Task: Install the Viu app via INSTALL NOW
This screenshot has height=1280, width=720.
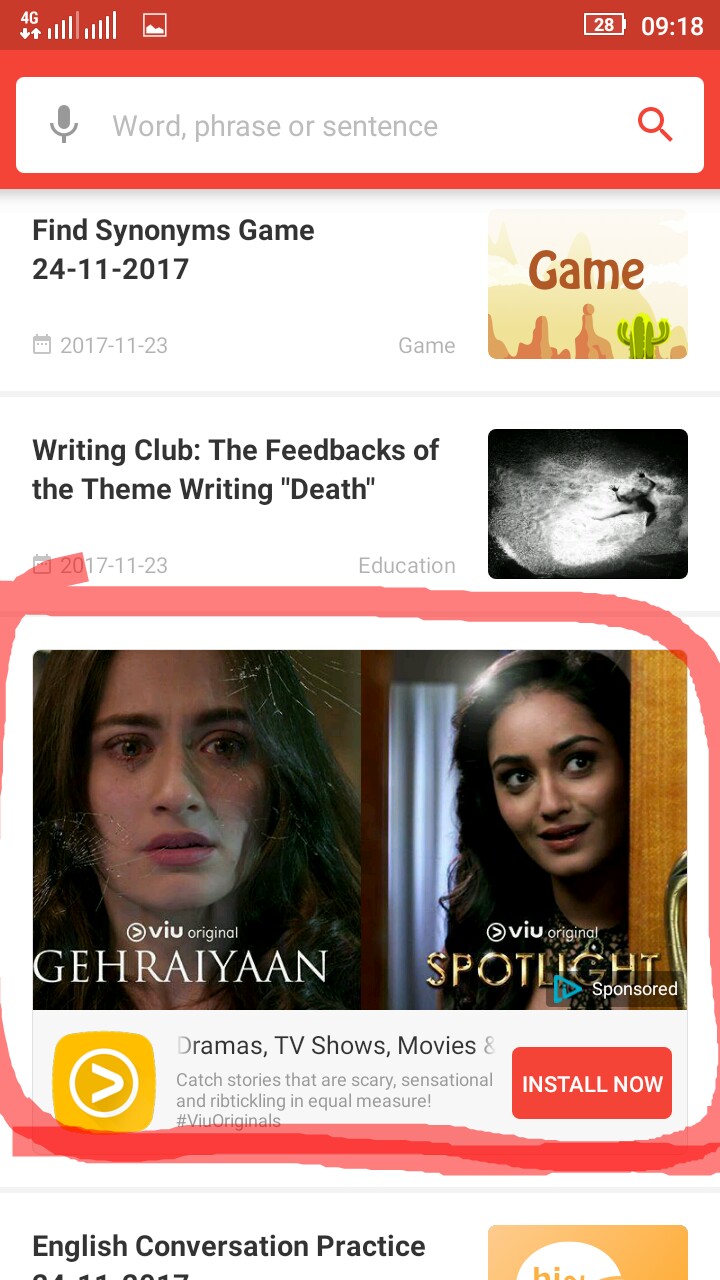Action: (x=592, y=1084)
